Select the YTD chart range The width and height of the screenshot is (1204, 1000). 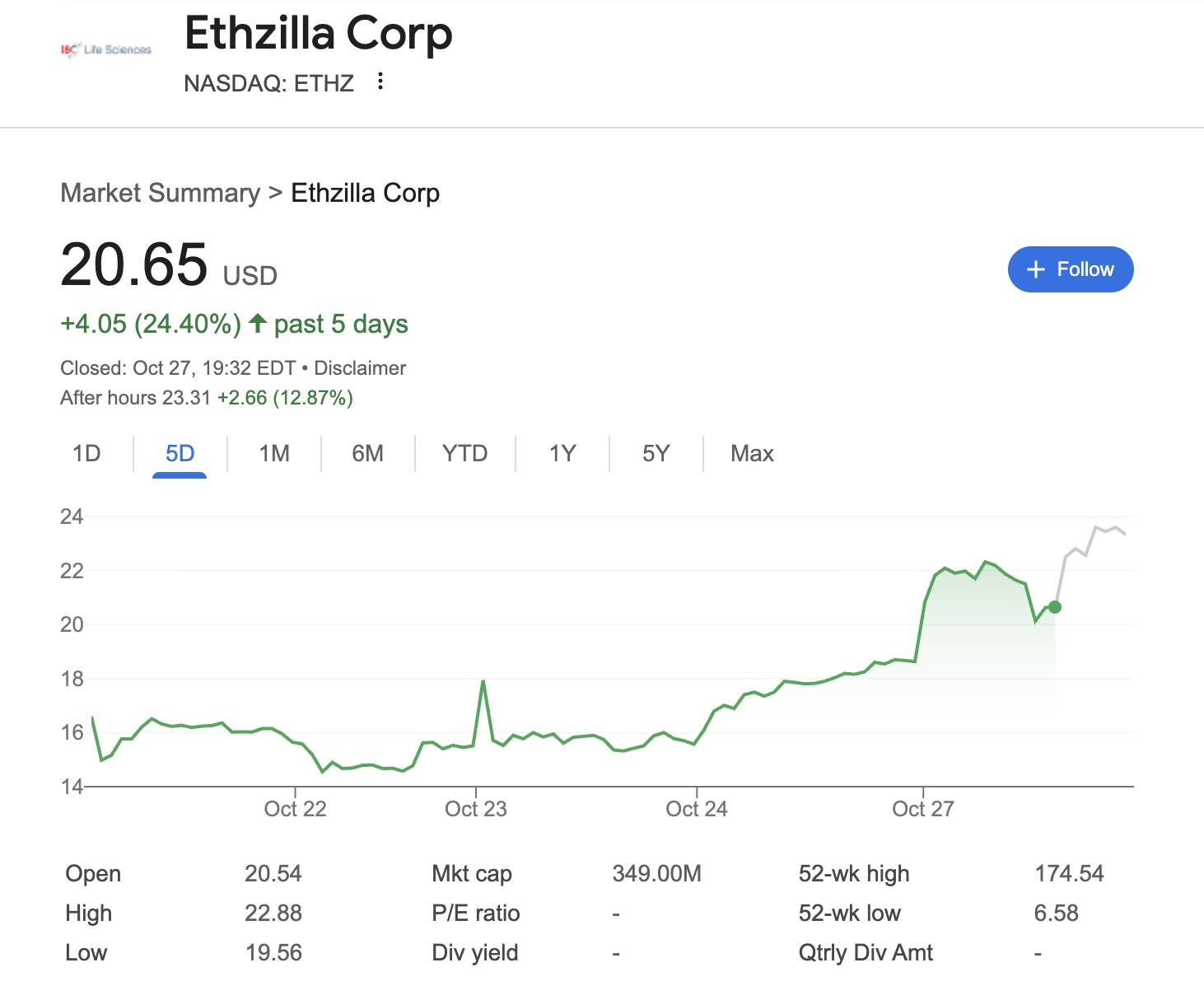click(x=464, y=454)
